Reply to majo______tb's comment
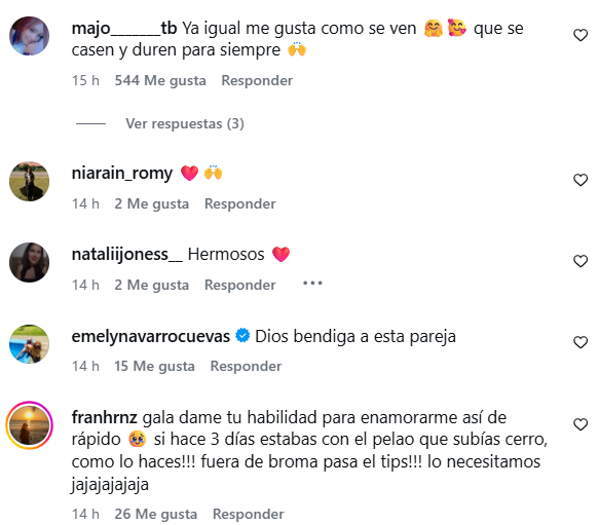Screen dimensions: 600x525 pyautogui.click(x=257, y=80)
